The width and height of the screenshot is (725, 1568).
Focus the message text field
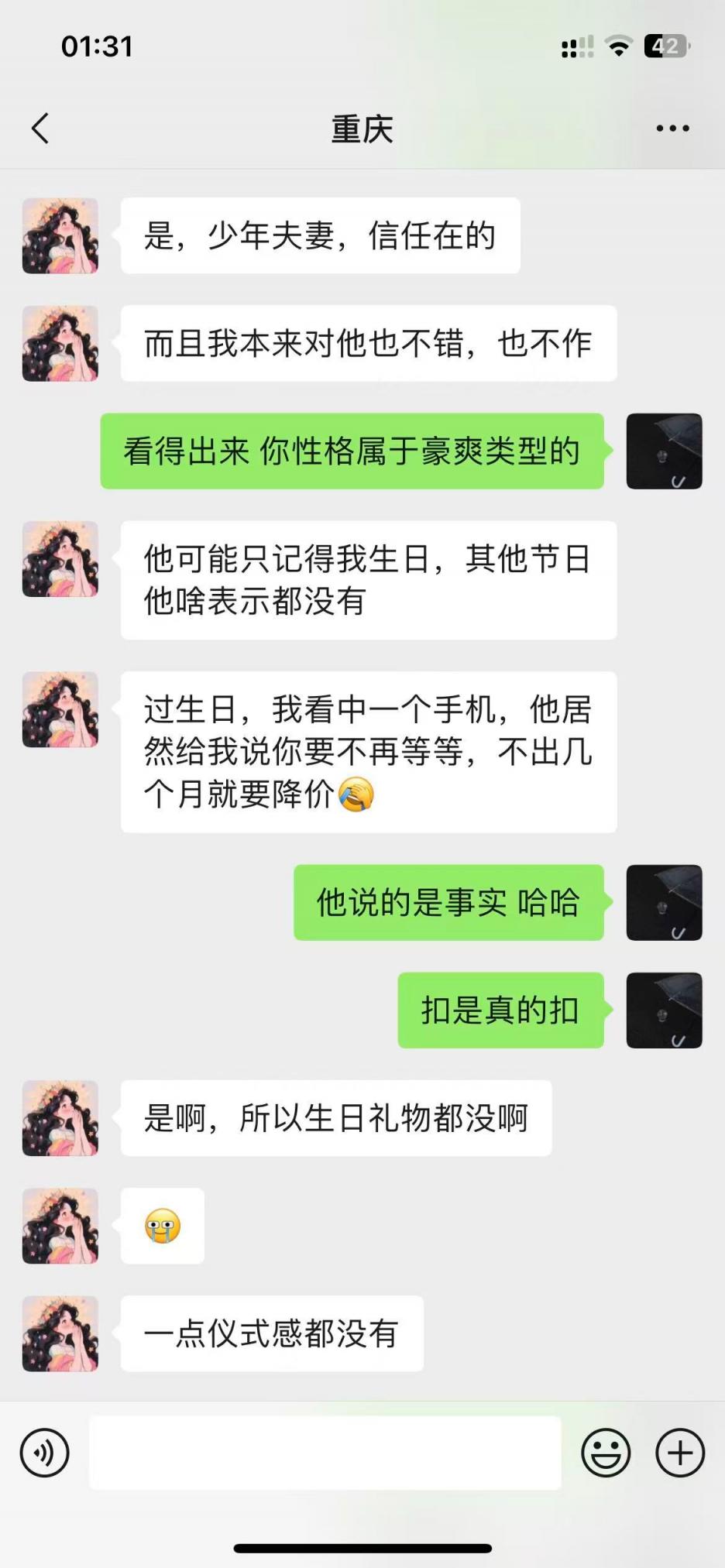point(325,1453)
